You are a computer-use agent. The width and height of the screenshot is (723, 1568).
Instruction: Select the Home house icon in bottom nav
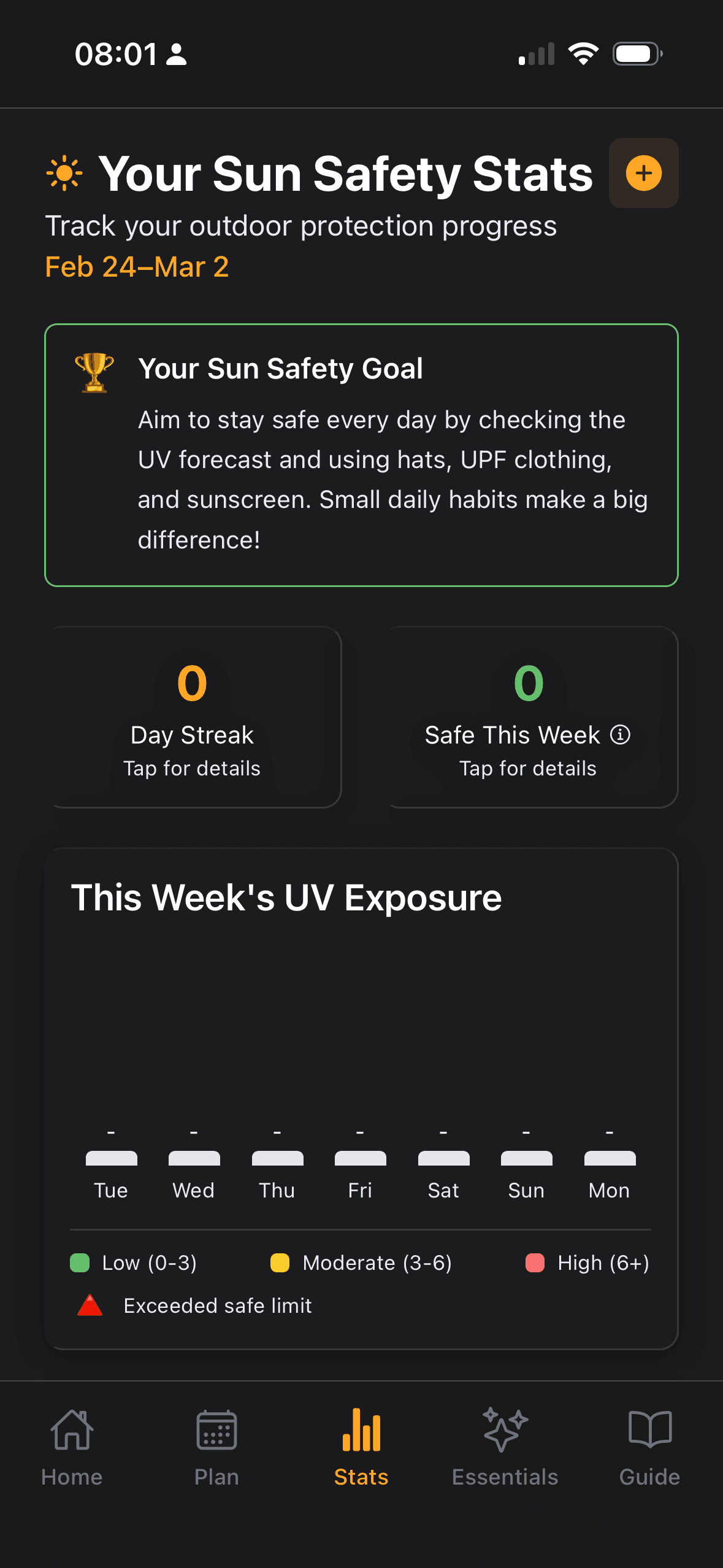point(72,1431)
